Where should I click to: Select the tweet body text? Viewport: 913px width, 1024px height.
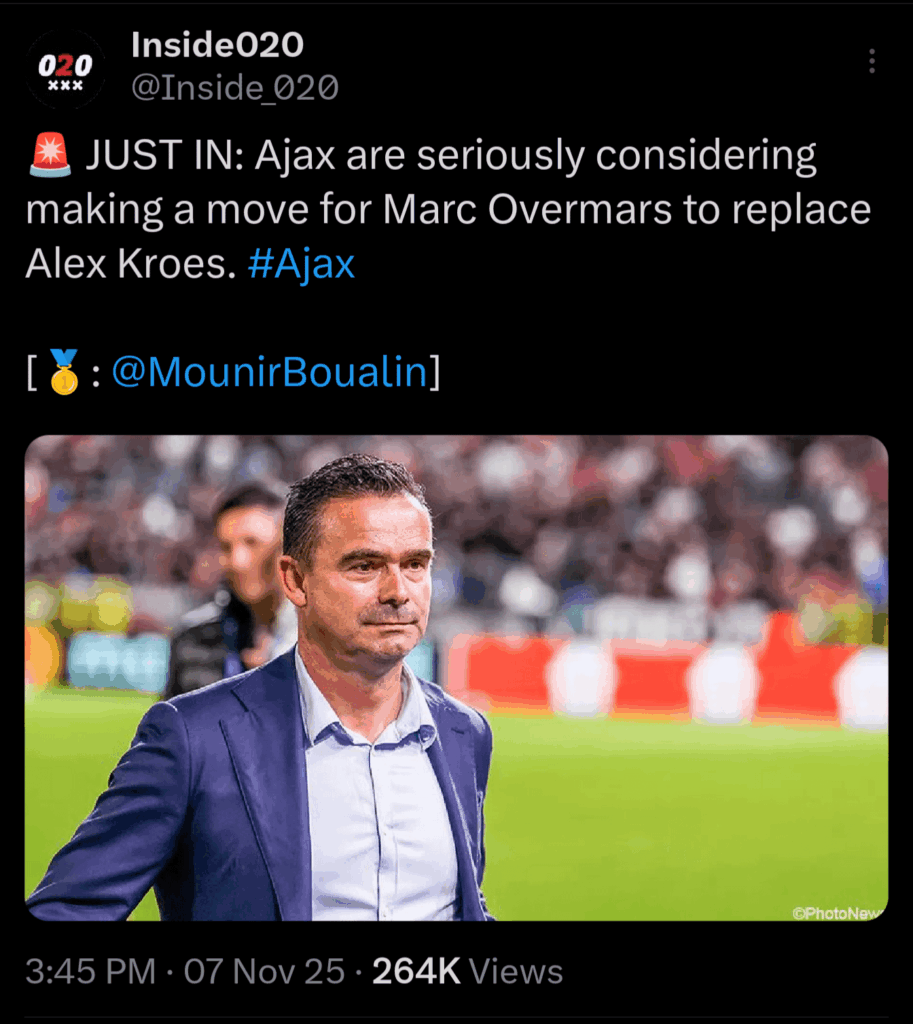450,208
